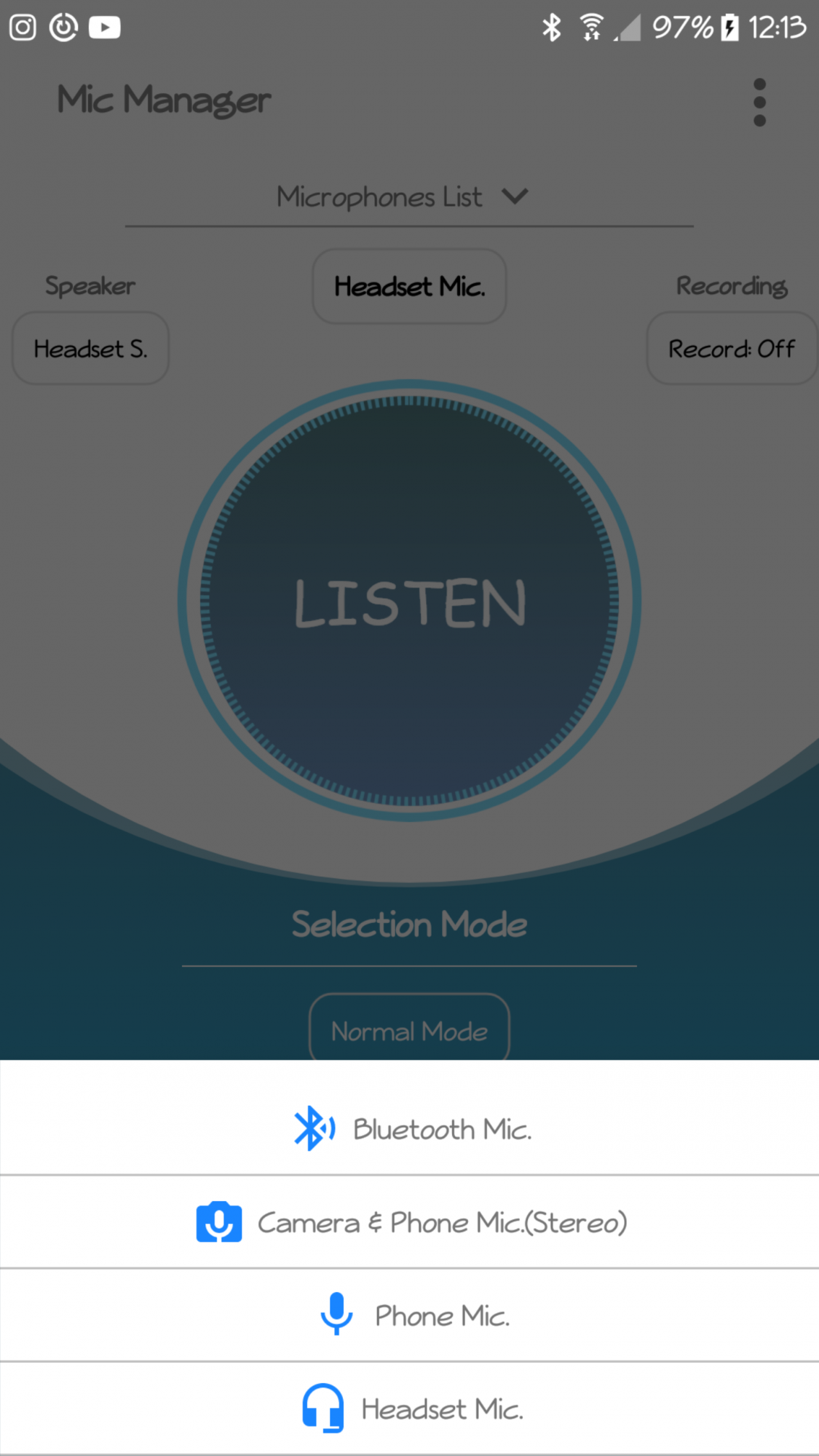Choose Camera & Phone Mic.(Stereo)
Viewport: 819px width, 1456px height.
click(x=410, y=1222)
